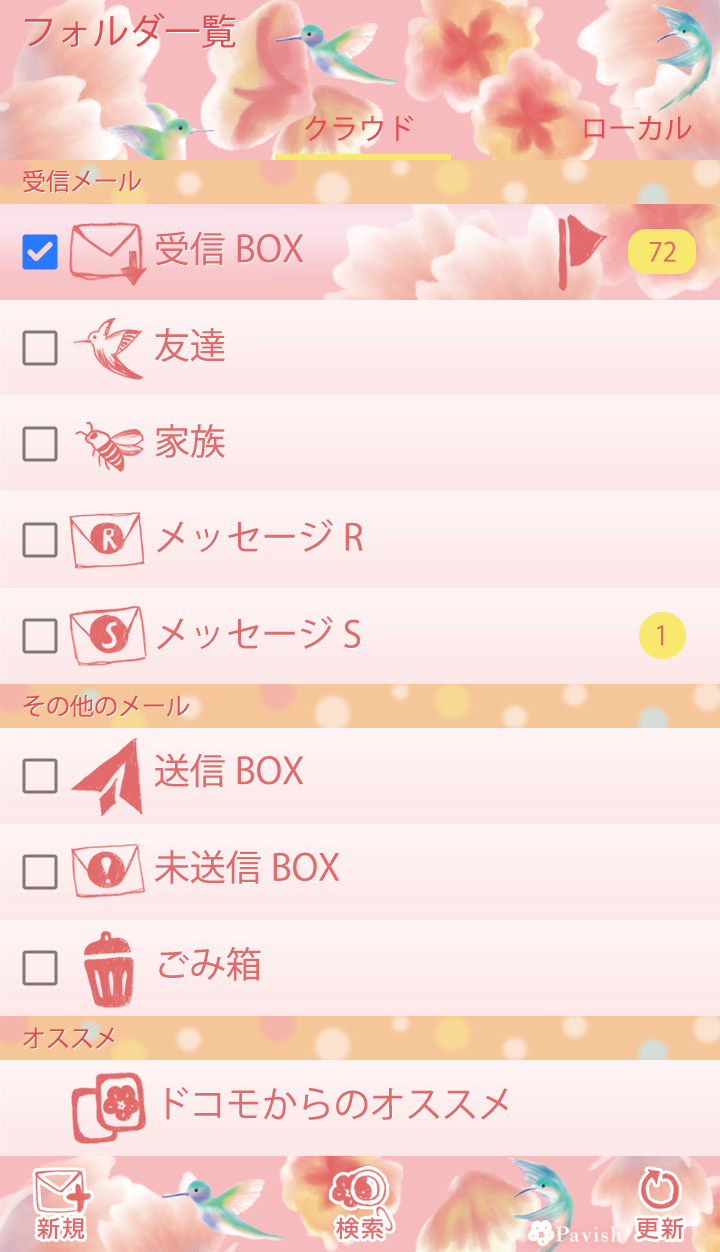Open the 未送信 BOX folder
The width and height of the screenshot is (720, 1252).
tap(247, 869)
